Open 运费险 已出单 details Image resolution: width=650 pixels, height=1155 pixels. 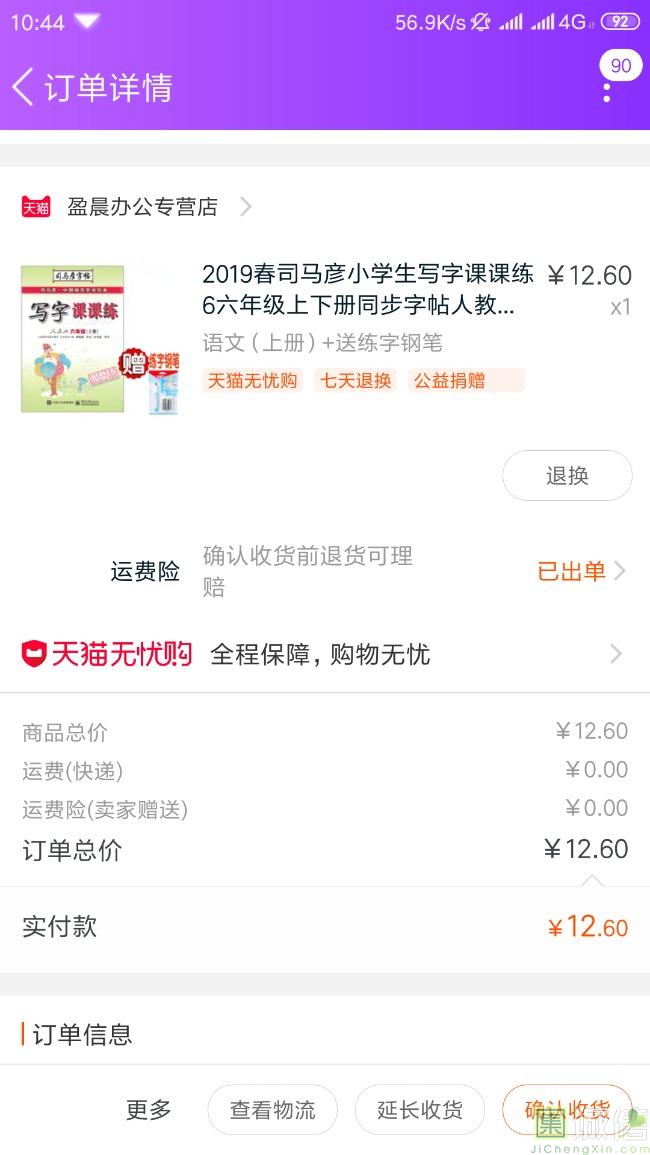[581, 571]
